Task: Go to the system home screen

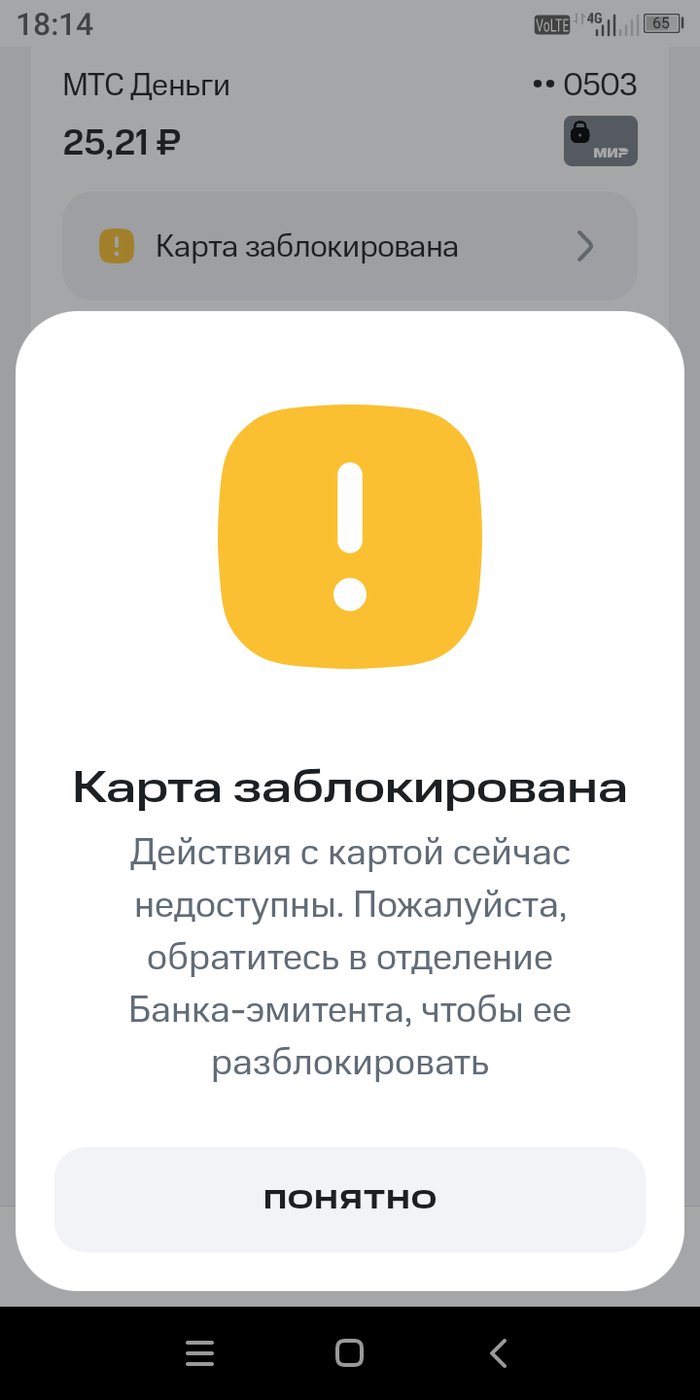Action: click(x=349, y=1353)
